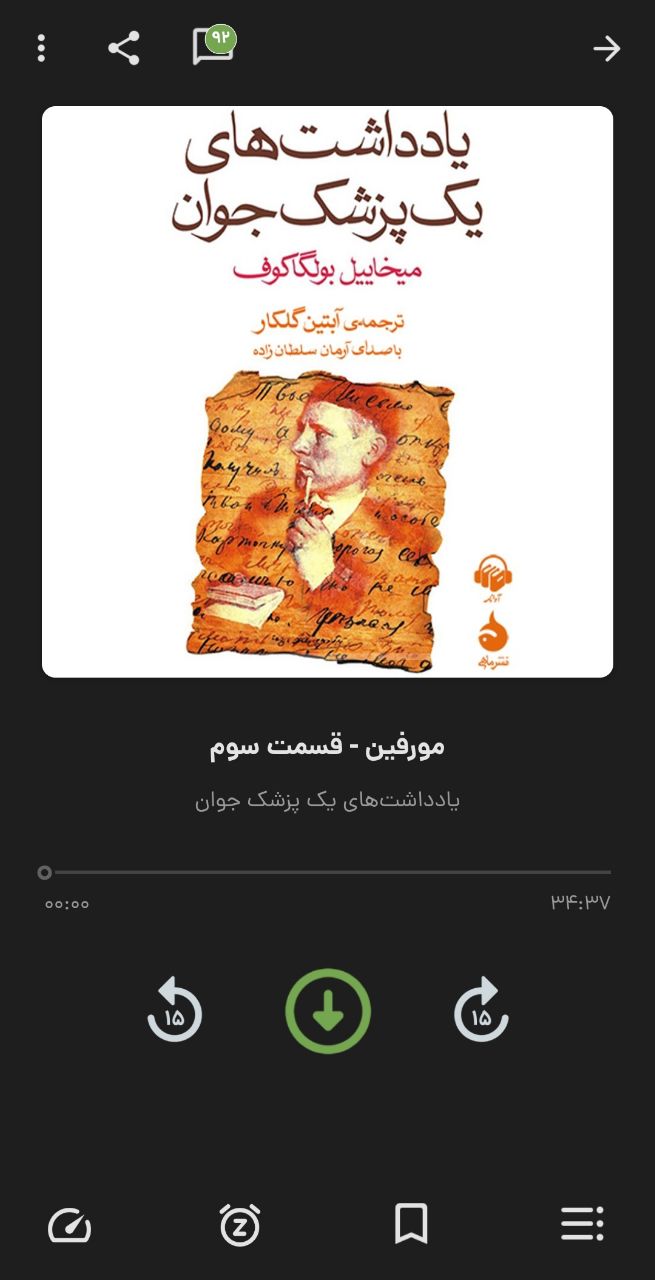Share this audiobook
This screenshot has height=1280, width=655.
(x=124, y=48)
